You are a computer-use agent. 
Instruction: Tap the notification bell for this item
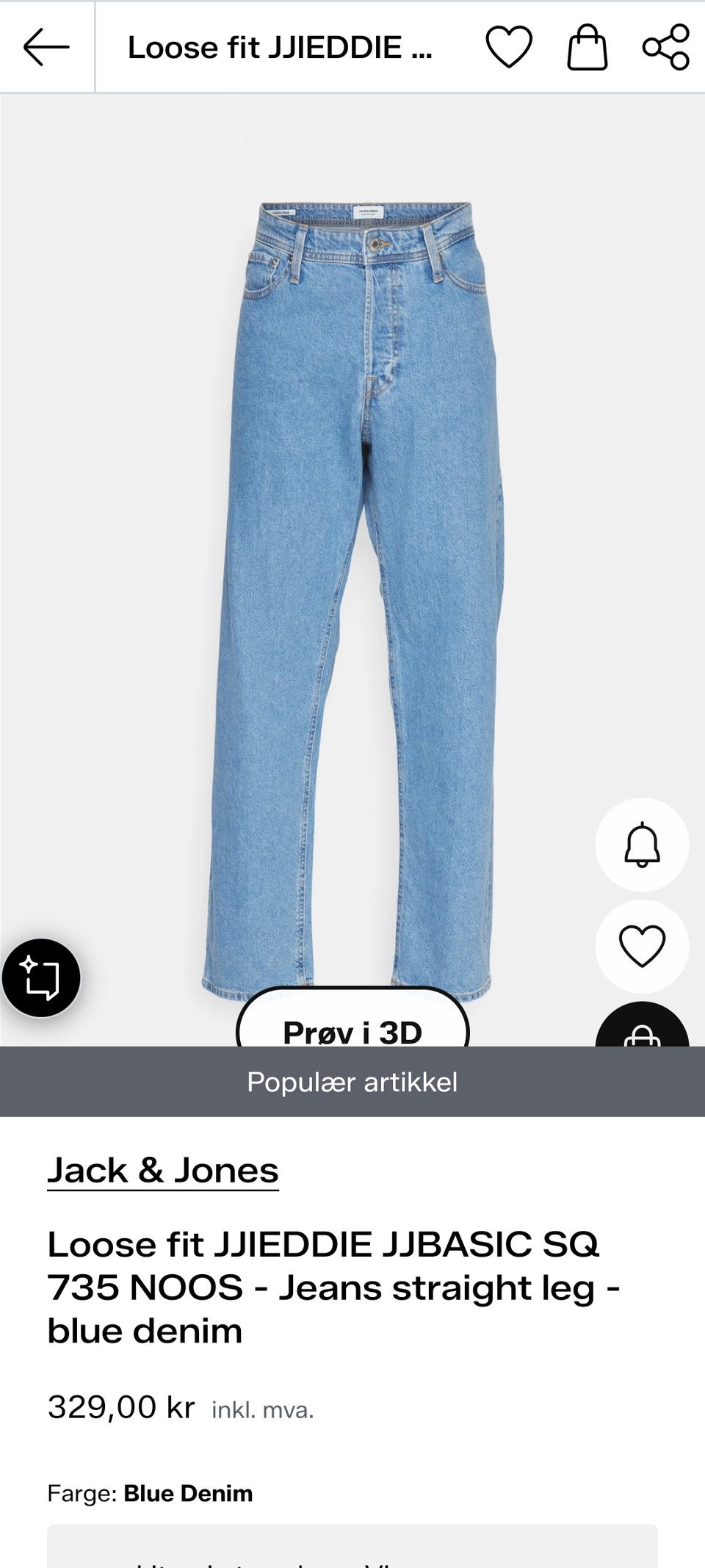[x=642, y=845]
